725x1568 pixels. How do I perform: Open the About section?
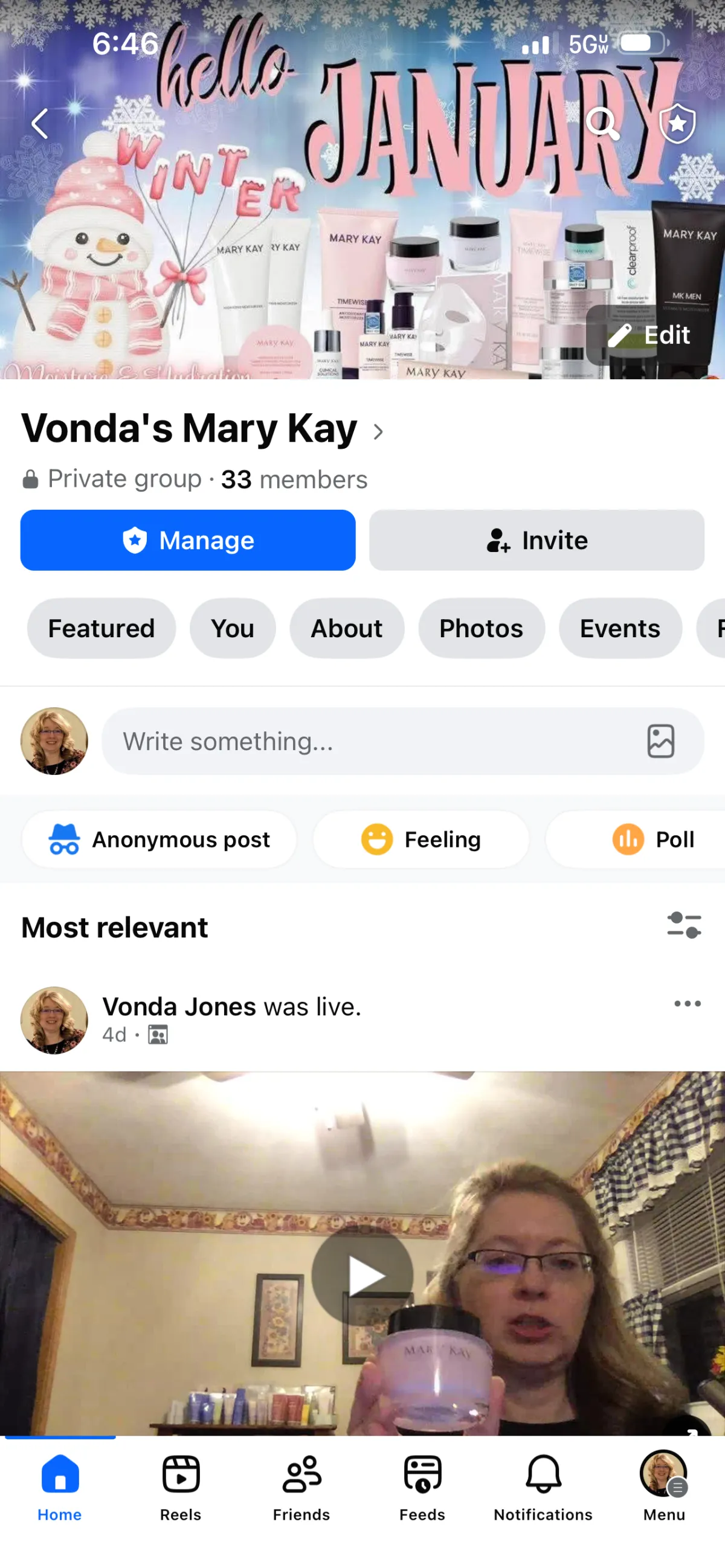[346, 628]
